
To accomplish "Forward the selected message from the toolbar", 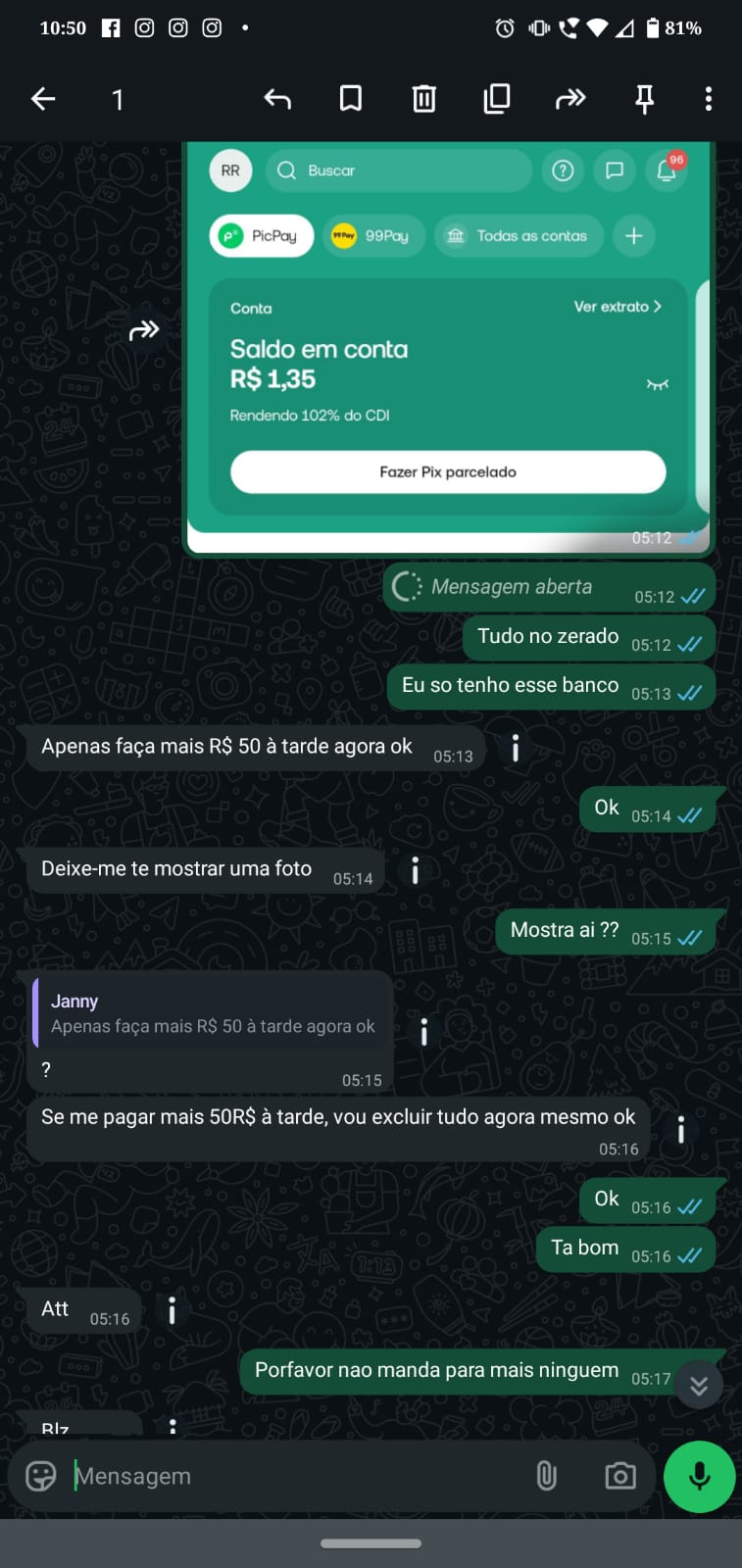I will 570,99.
